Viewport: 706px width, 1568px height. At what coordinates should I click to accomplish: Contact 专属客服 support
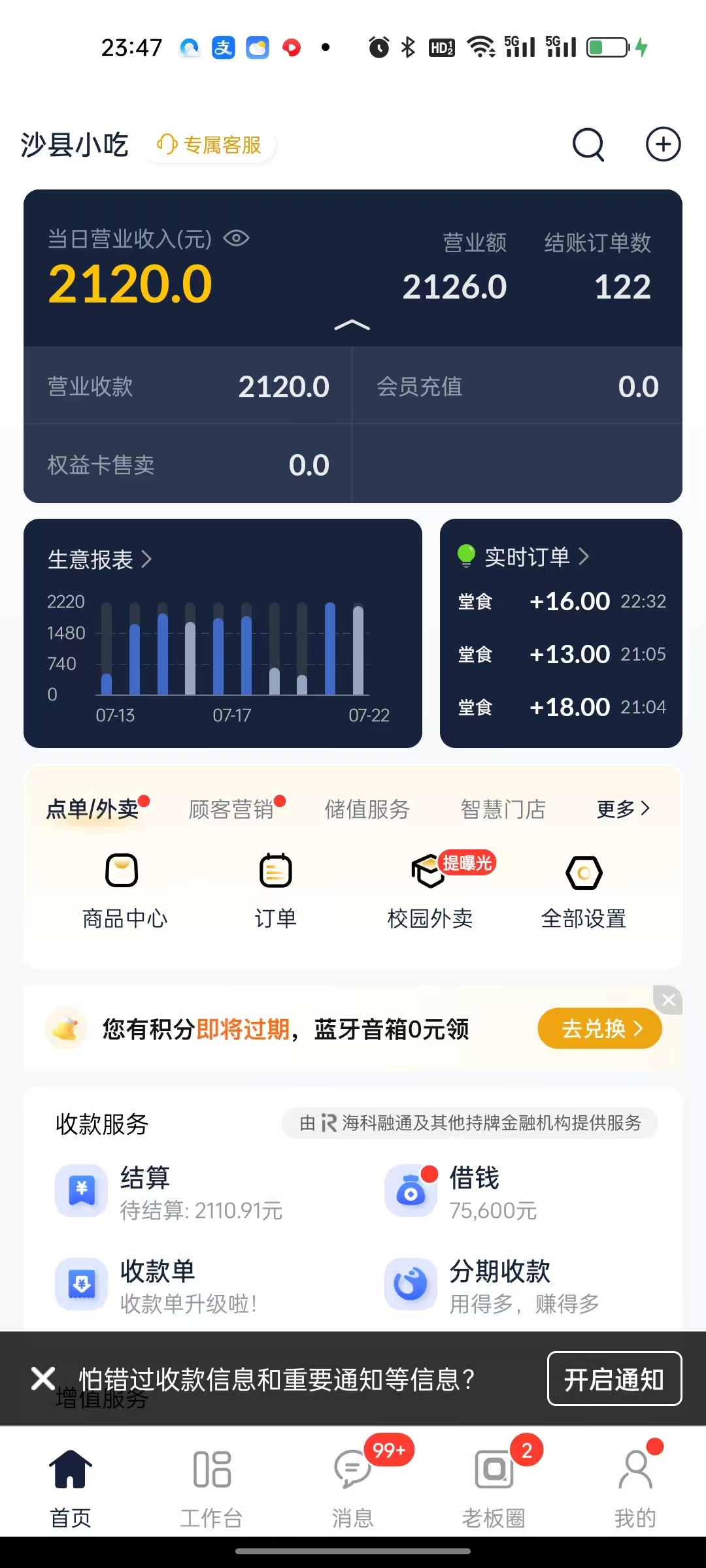210,144
